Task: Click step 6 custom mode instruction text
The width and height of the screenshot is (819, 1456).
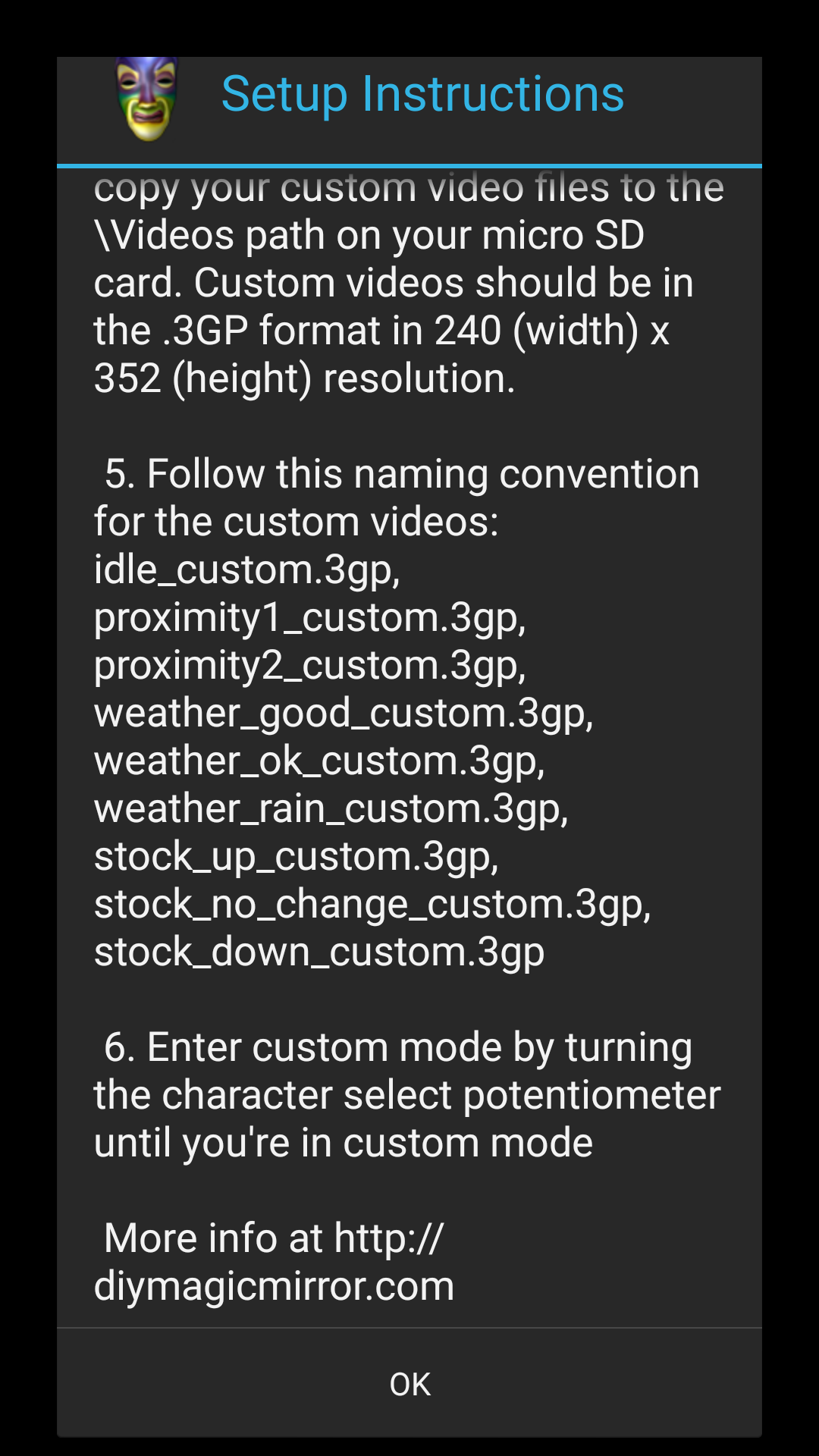Action: coord(406,1094)
